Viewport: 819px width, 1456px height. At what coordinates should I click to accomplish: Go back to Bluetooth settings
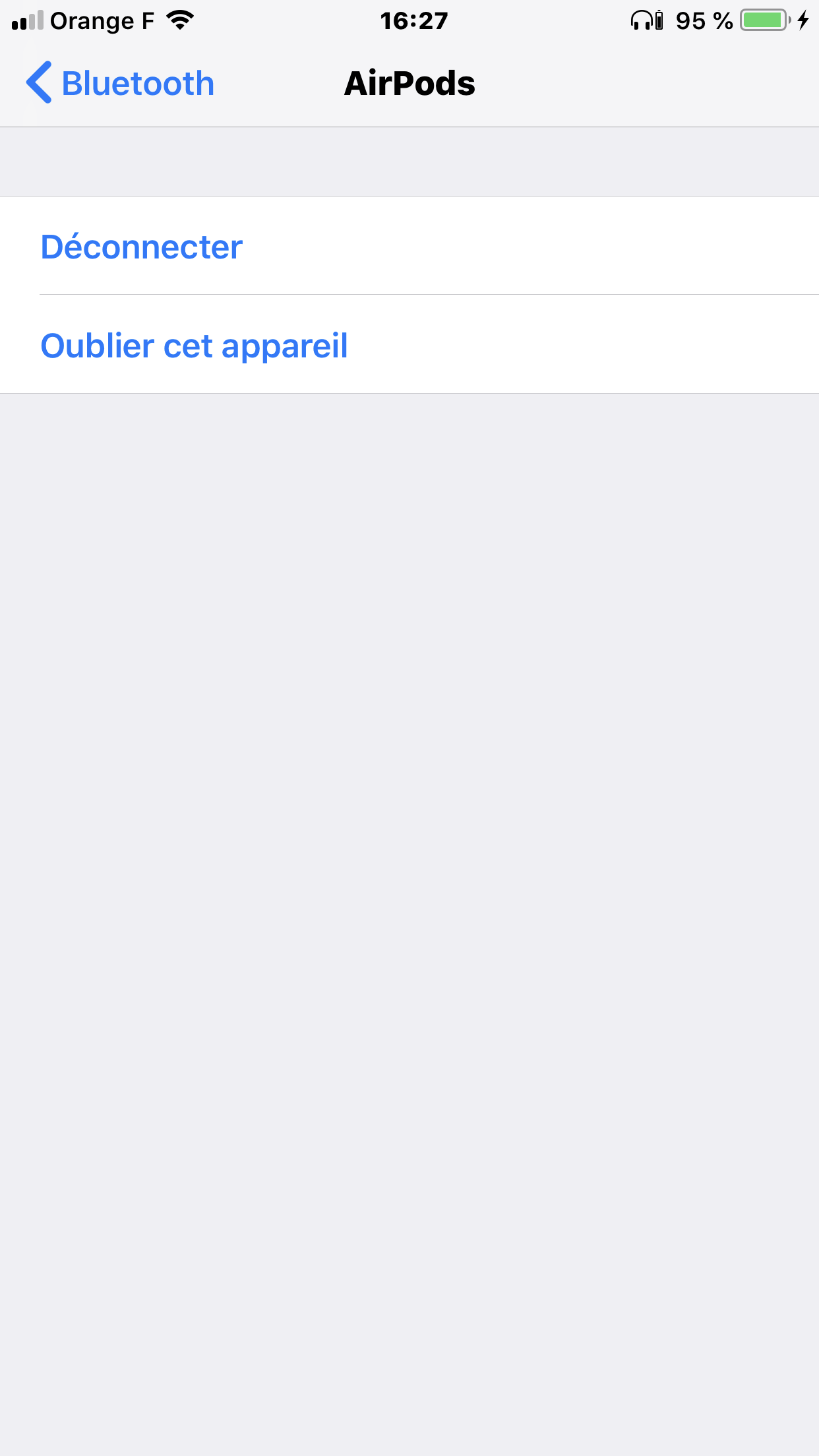click(x=120, y=84)
